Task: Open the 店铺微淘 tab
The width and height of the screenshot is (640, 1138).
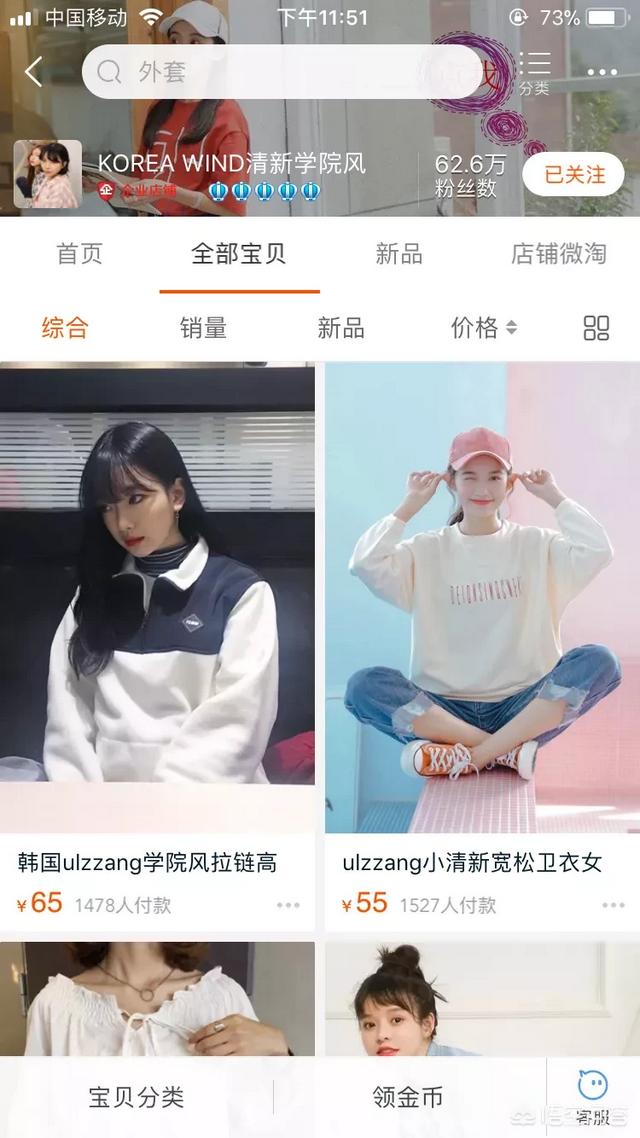Action: coord(559,254)
